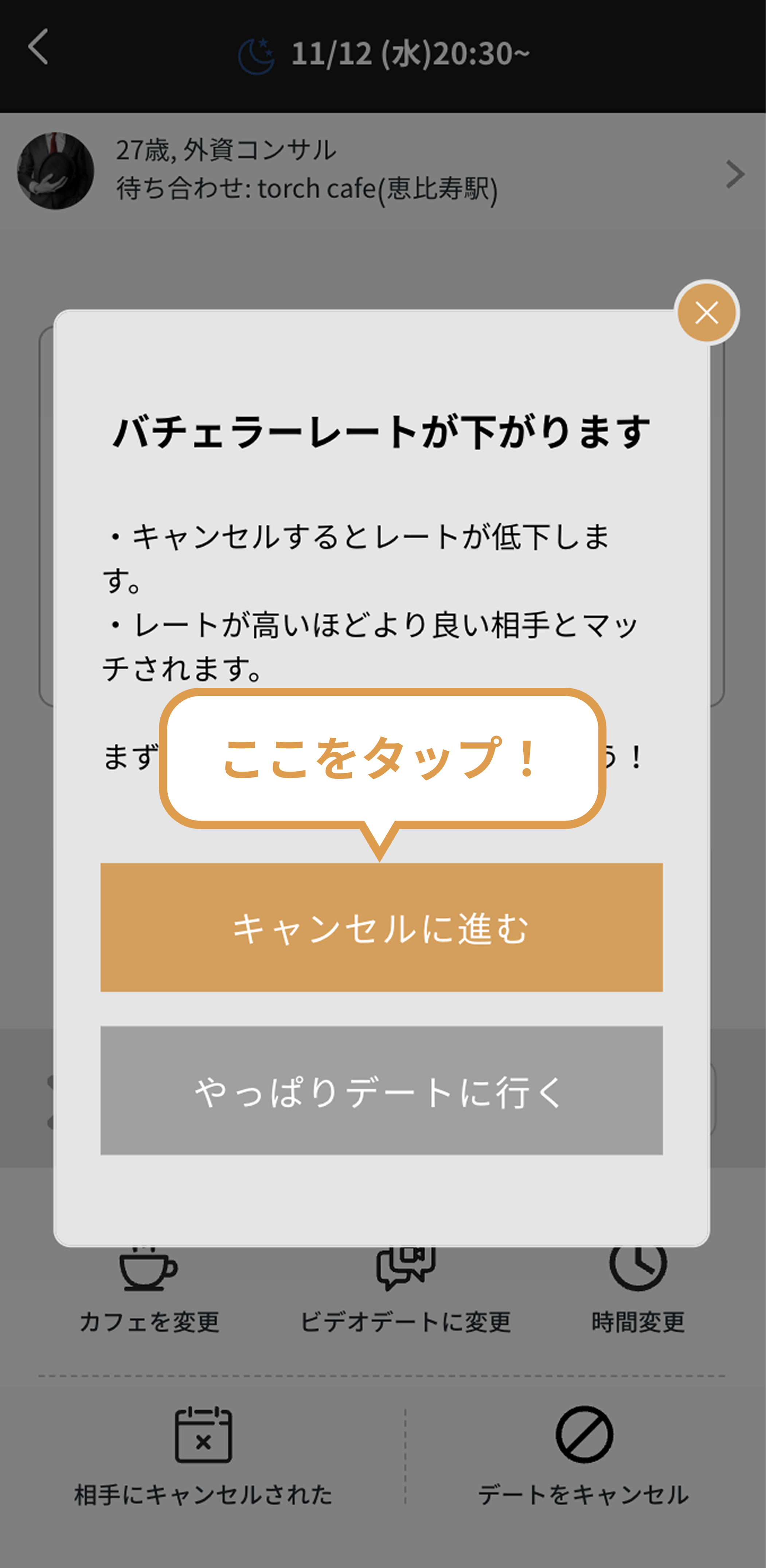Close the rate warning dialog
This screenshot has height=1568, width=766.
[706, 313]
